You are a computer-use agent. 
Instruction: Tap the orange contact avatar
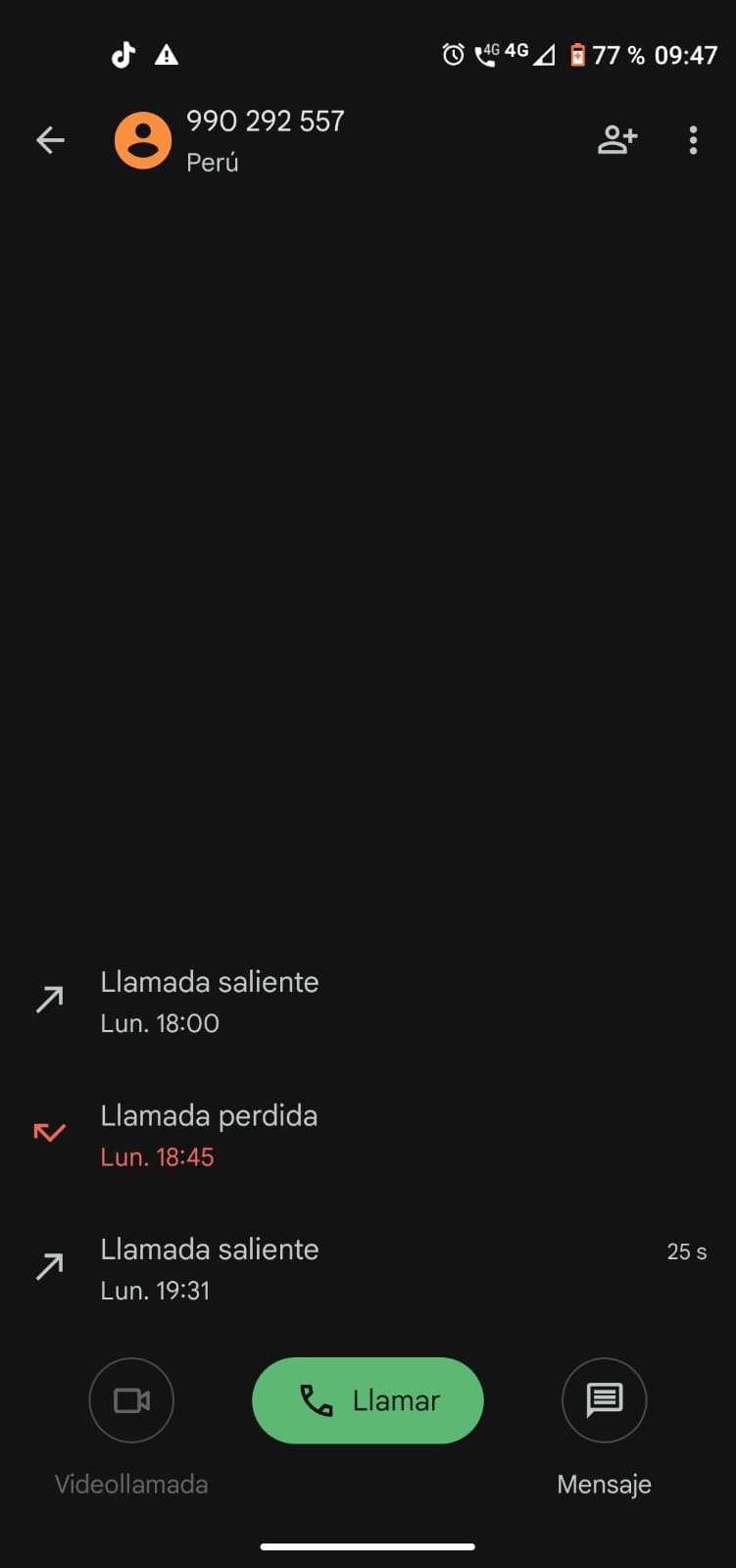point(143,140)
